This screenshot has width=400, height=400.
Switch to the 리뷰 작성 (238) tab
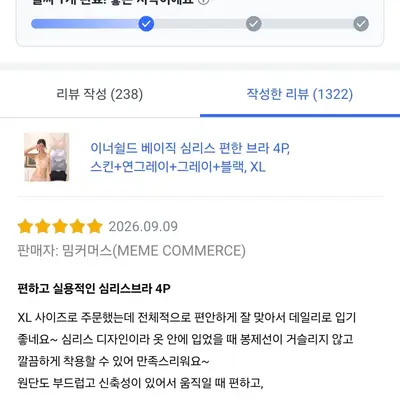(x=100, y=94)
